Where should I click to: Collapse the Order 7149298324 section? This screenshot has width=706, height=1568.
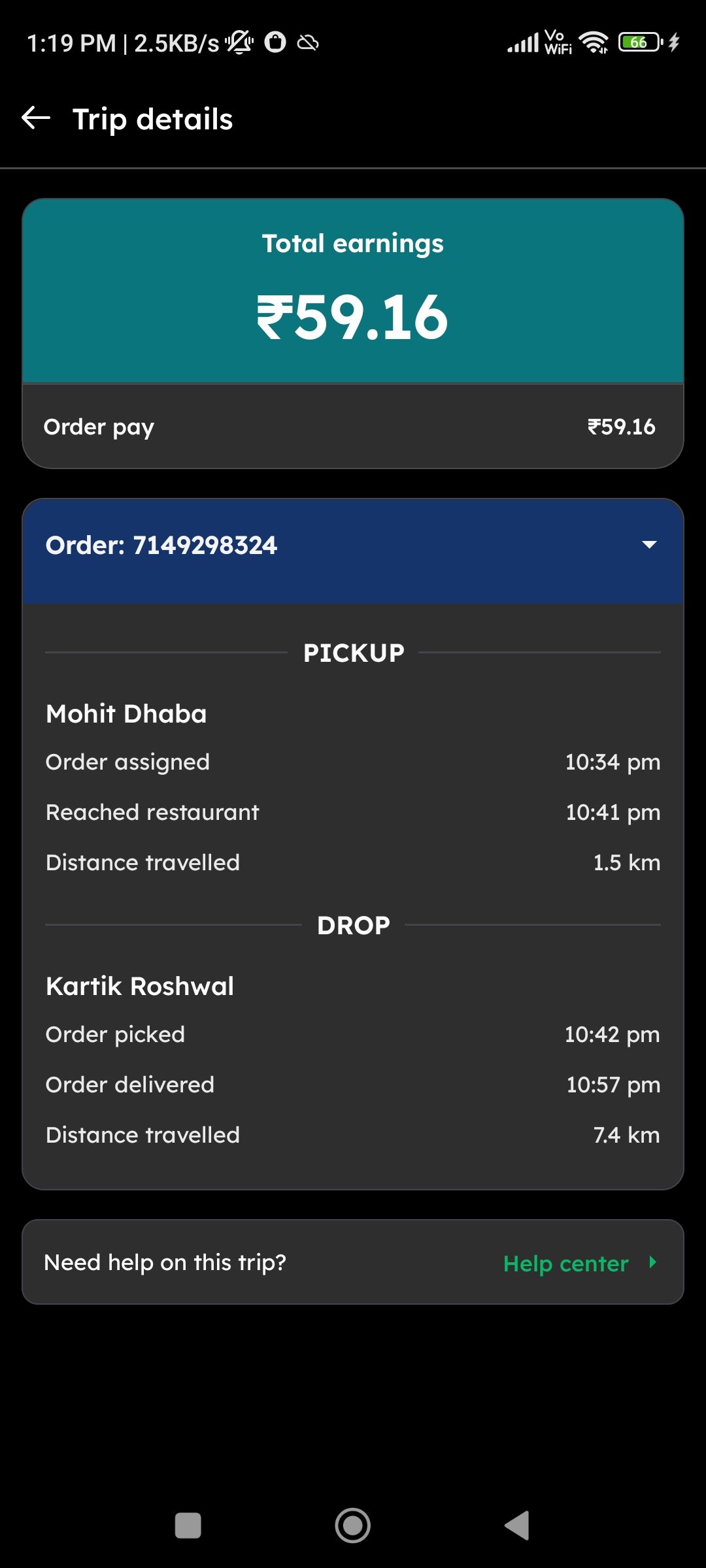[x=648, y=545]
